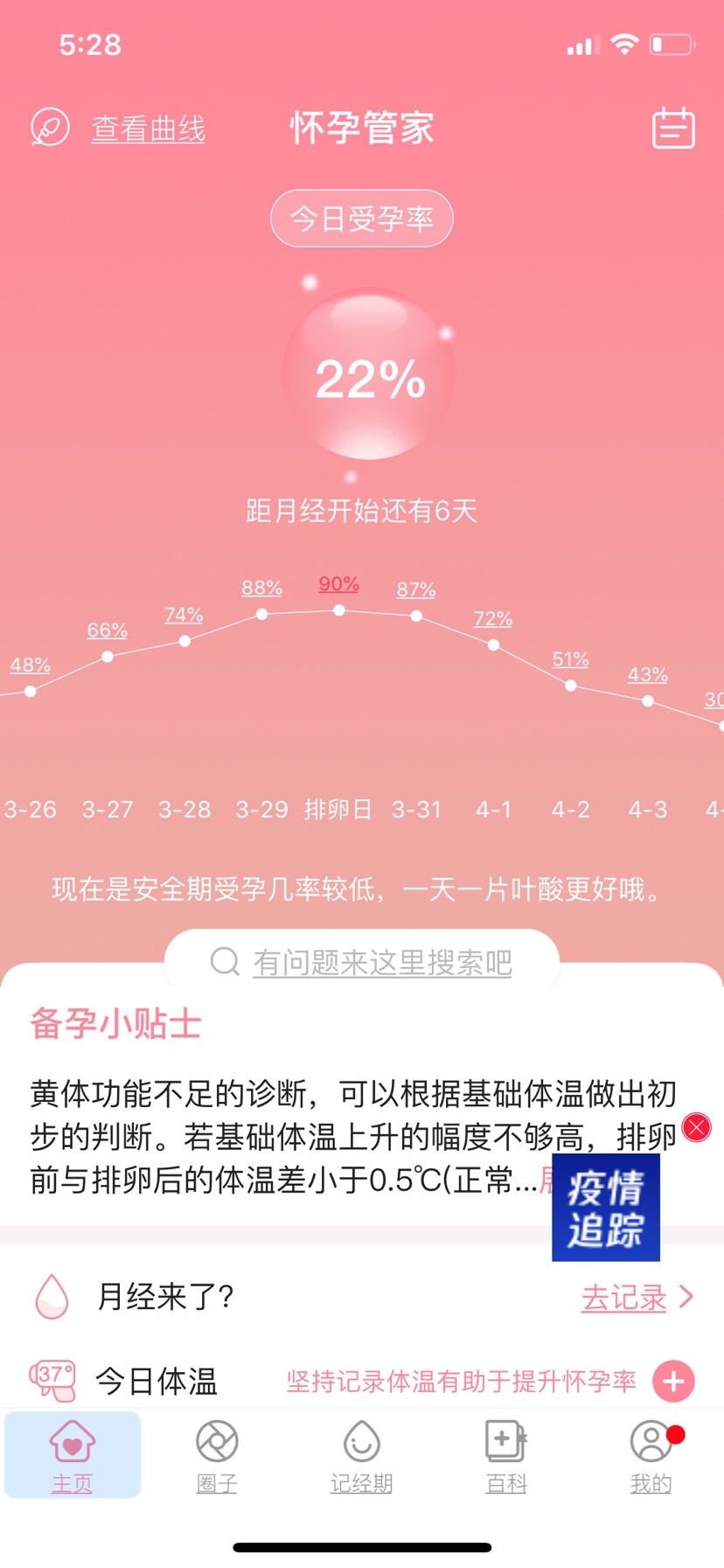Open the 疫情追踪 floating banner
724x1568 pixels.
click(605, 1208)
